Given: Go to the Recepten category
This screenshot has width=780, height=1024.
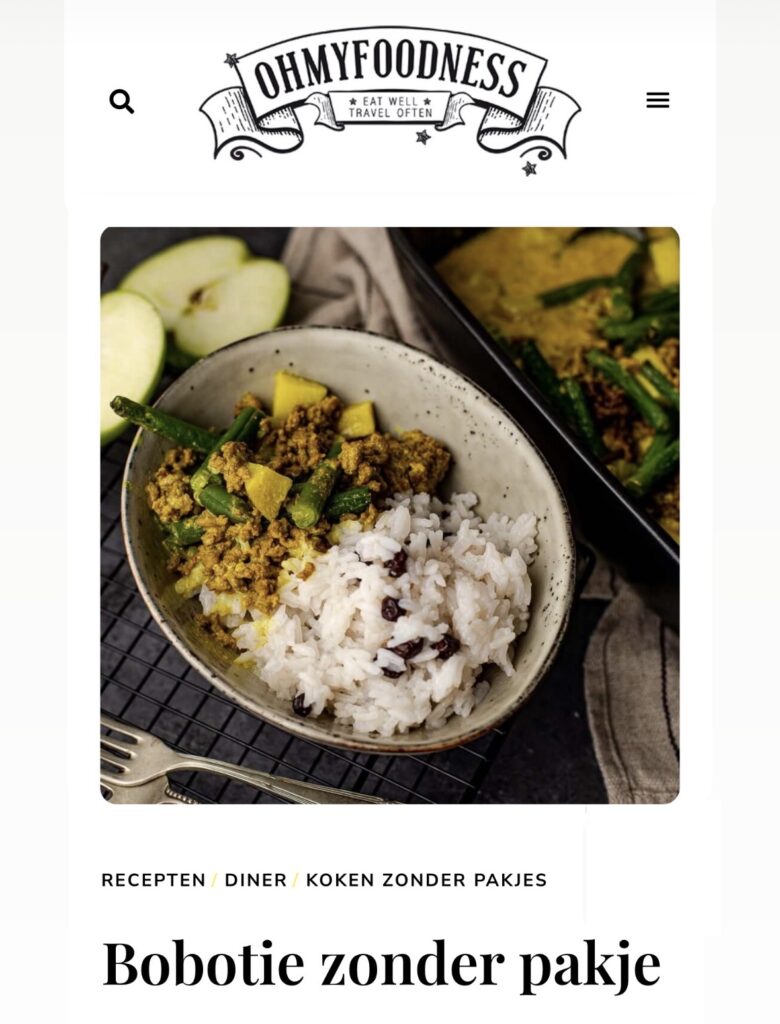Looking at the screenshot, I should 153,880.
